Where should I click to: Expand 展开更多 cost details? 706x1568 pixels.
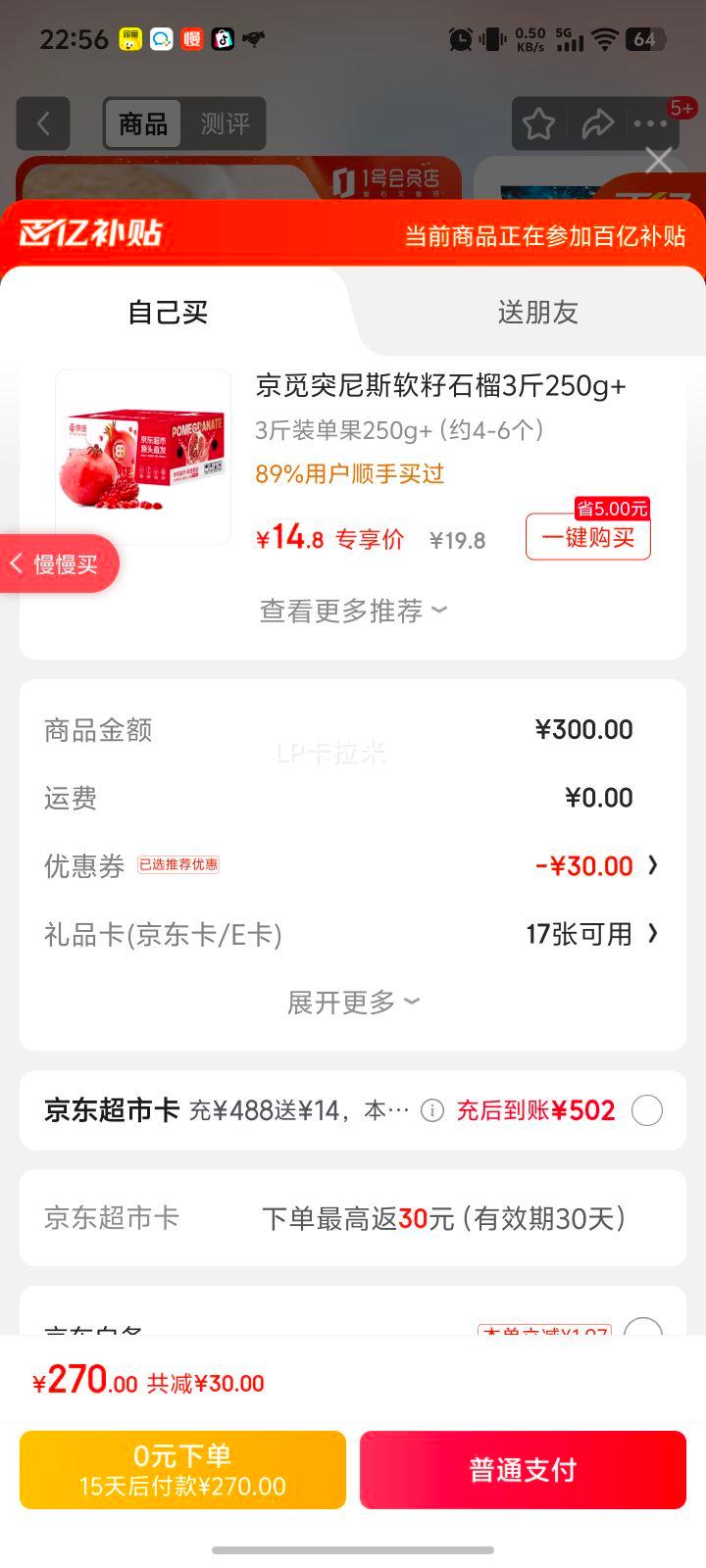[353, 1003]
